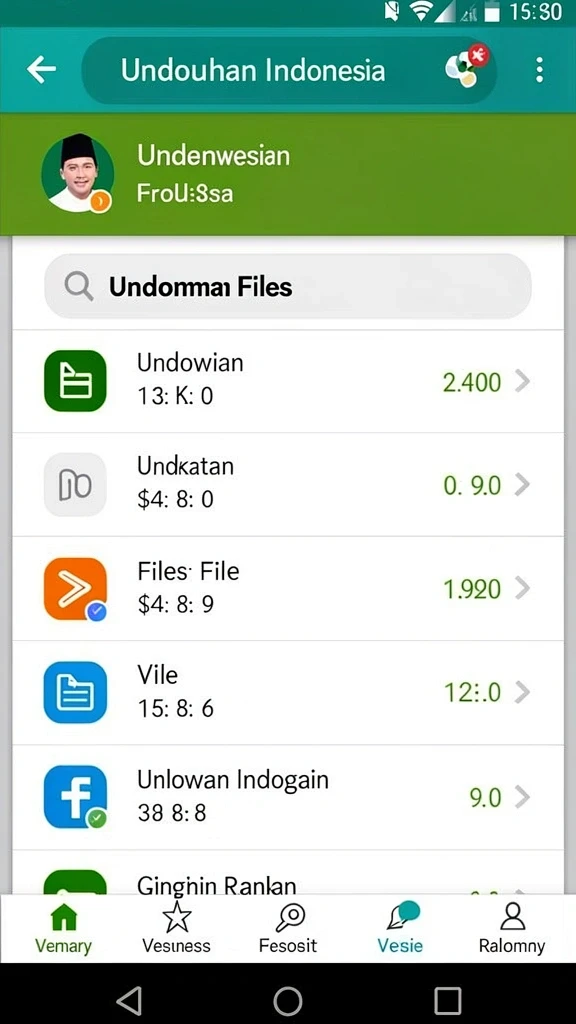Screen dimensions: 576x1024
Task: Tap the badged icon beside the title
Action: coord(466,66)
